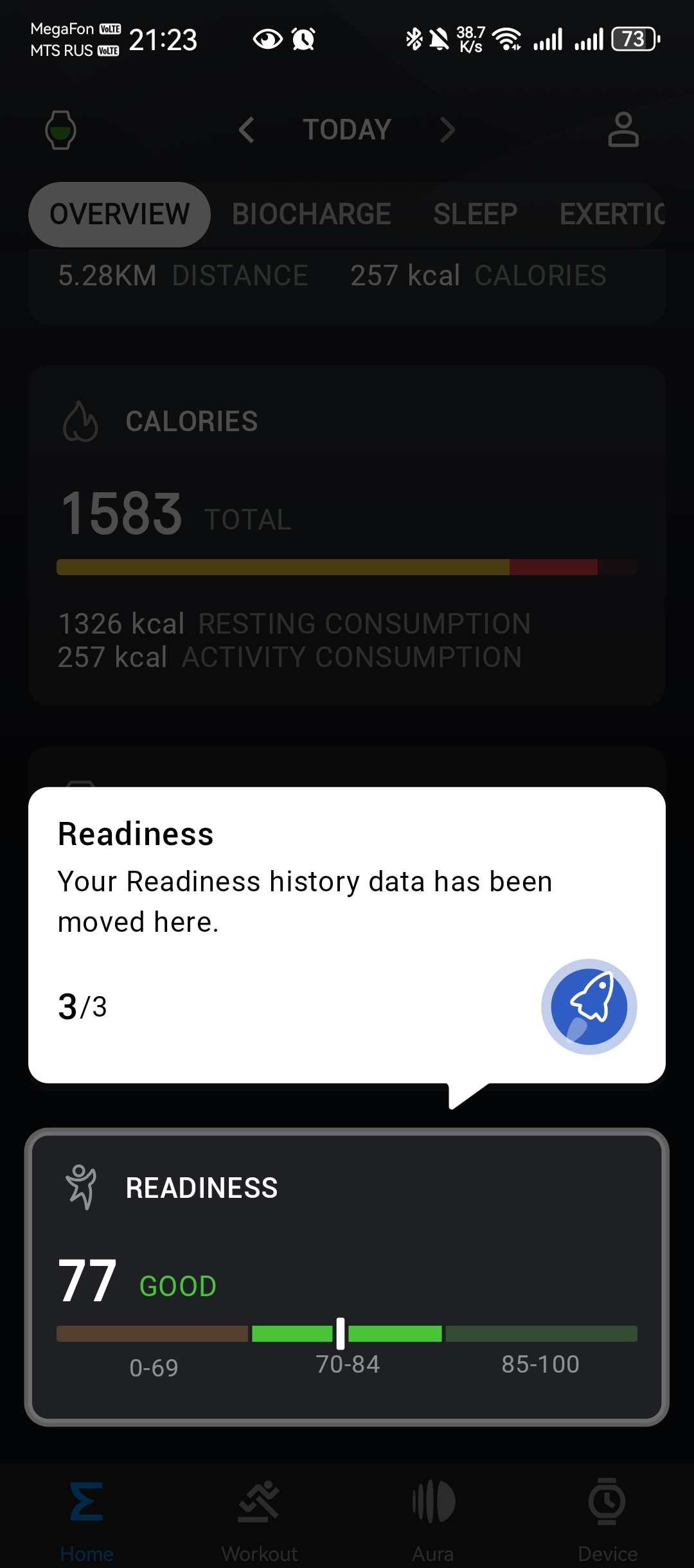Switch to the BioCharge tab
Image resolution: width=694 pixels, height=1568 pixels.
(312, 215)
